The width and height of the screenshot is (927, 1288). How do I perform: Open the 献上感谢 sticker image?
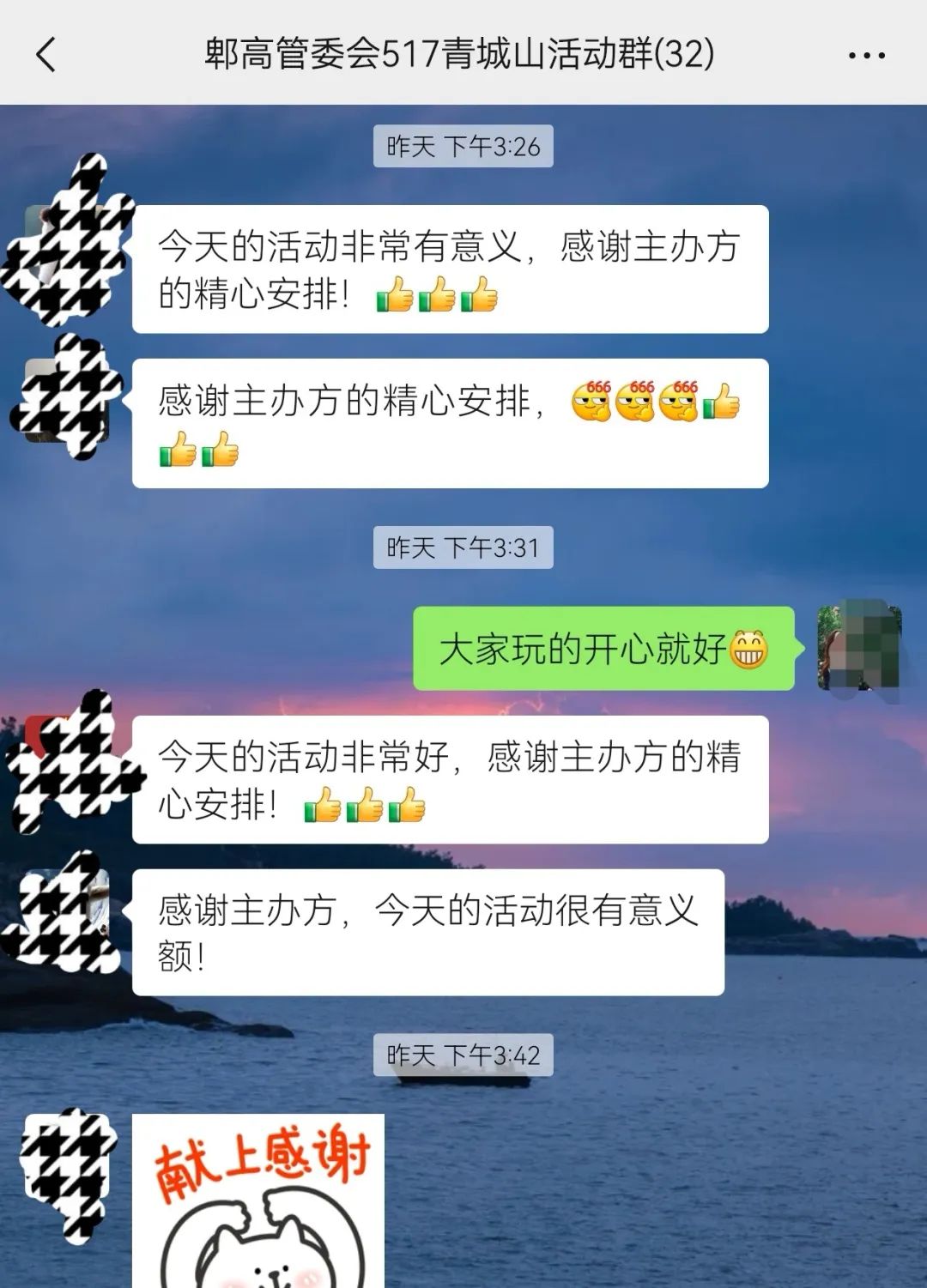(x=257, y=1201)
